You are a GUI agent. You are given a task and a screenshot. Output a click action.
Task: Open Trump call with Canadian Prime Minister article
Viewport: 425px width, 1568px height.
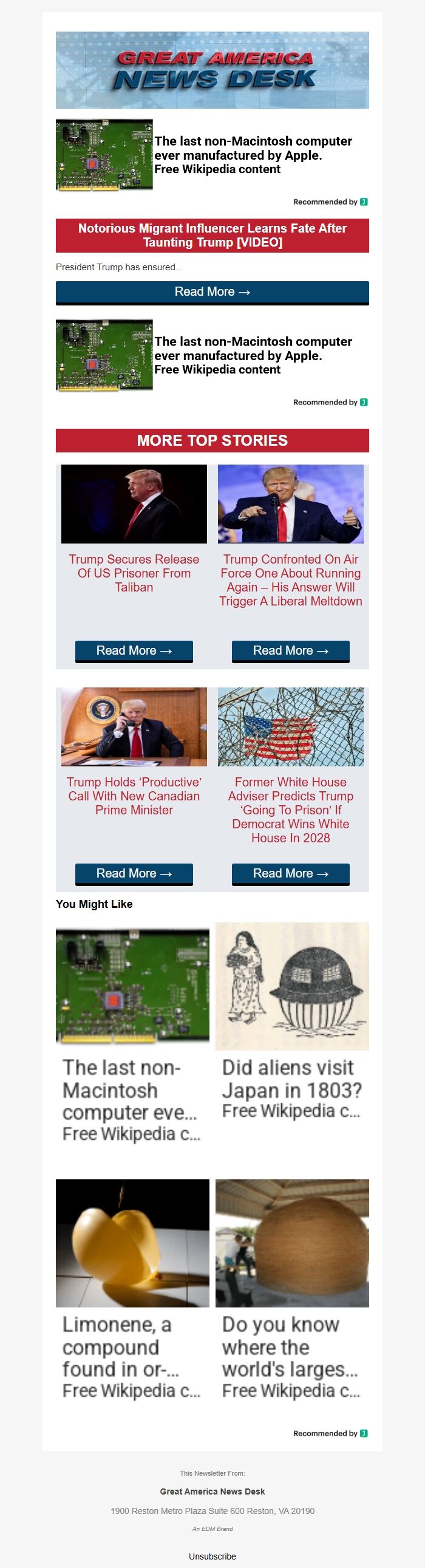click(x=134, y=796)
